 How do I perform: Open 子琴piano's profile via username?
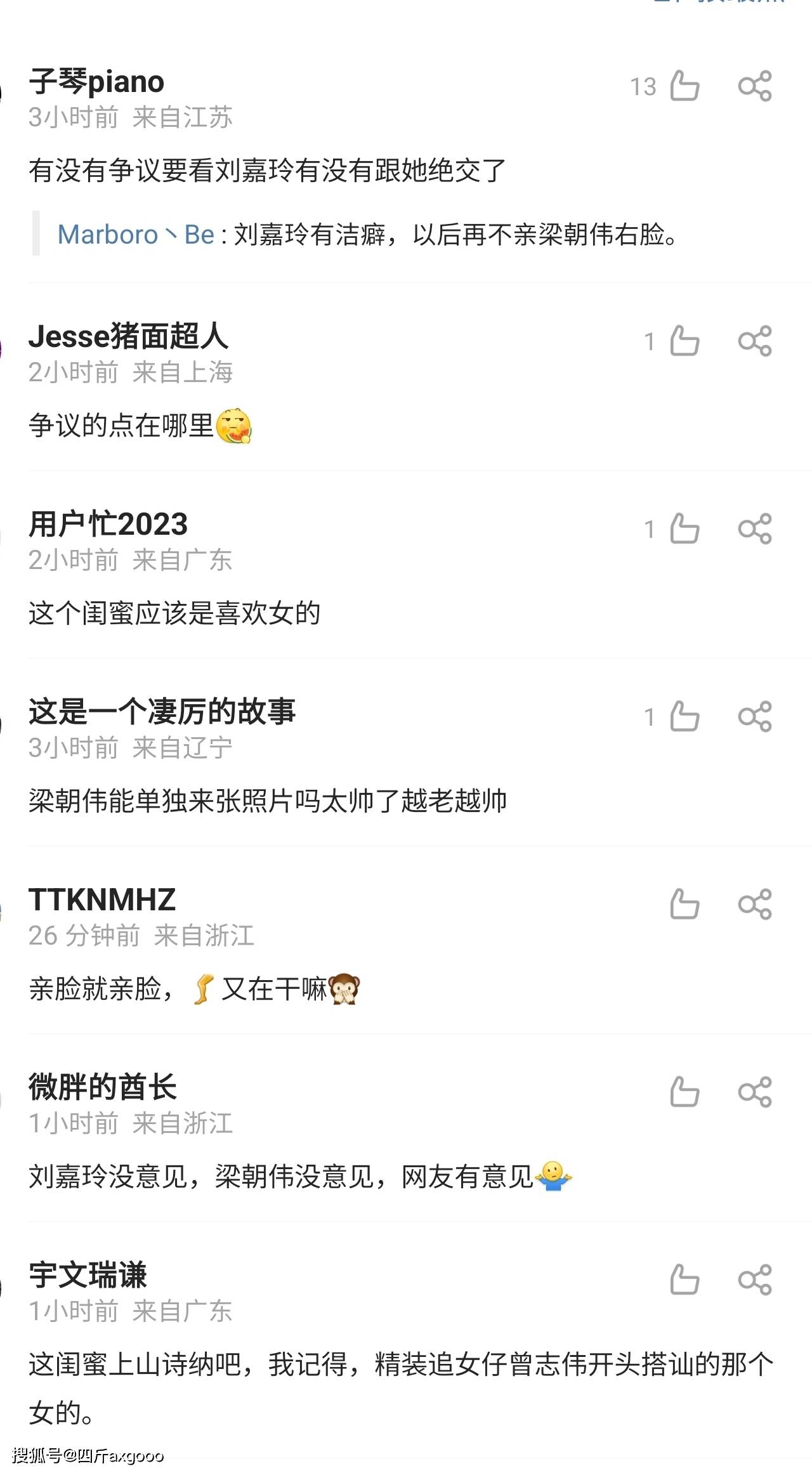click(96, 82)
